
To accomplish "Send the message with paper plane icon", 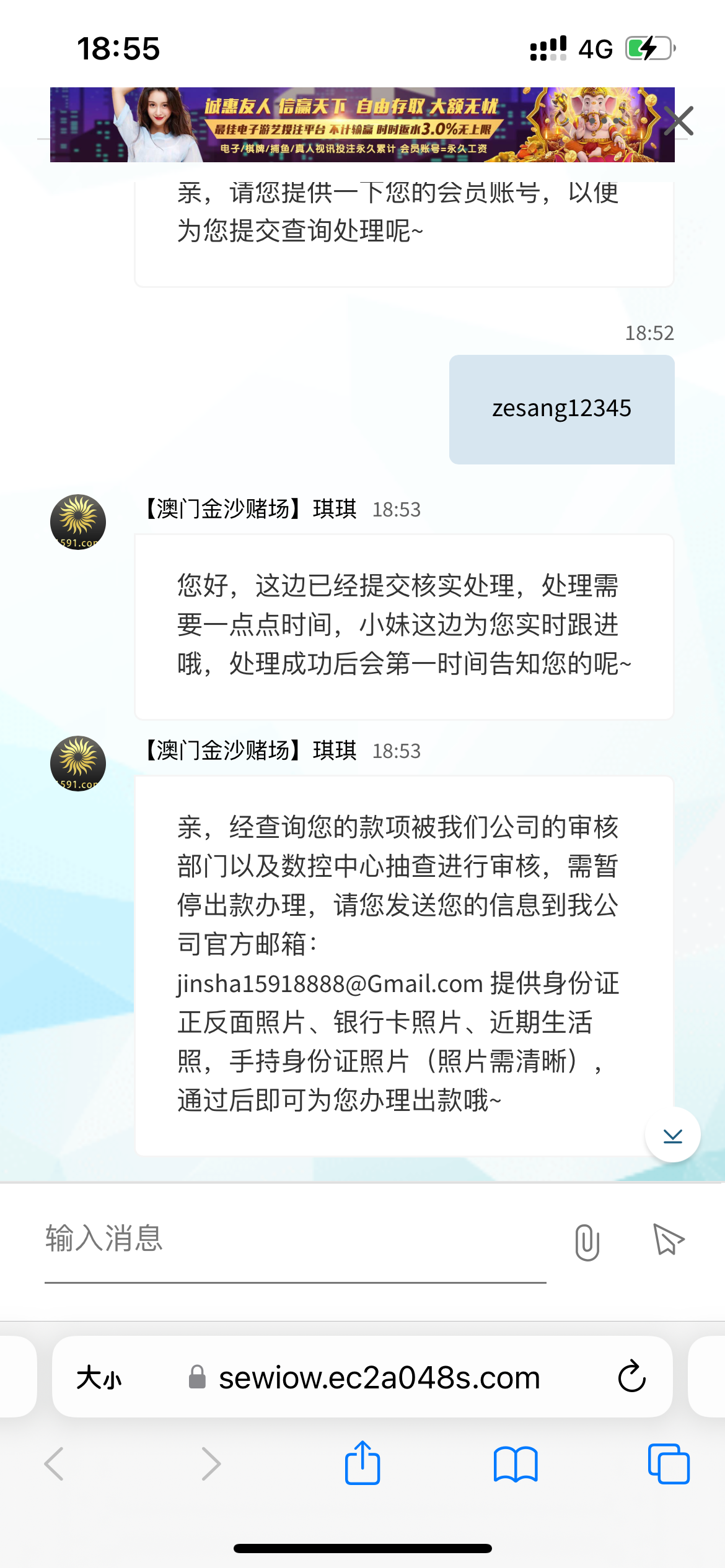I will (668, 1240).
